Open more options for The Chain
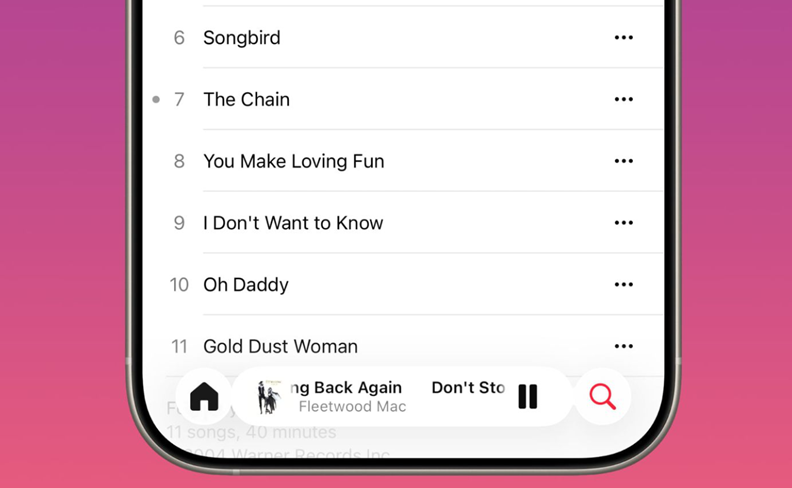 pyautogui.click(x=623, y=99)
